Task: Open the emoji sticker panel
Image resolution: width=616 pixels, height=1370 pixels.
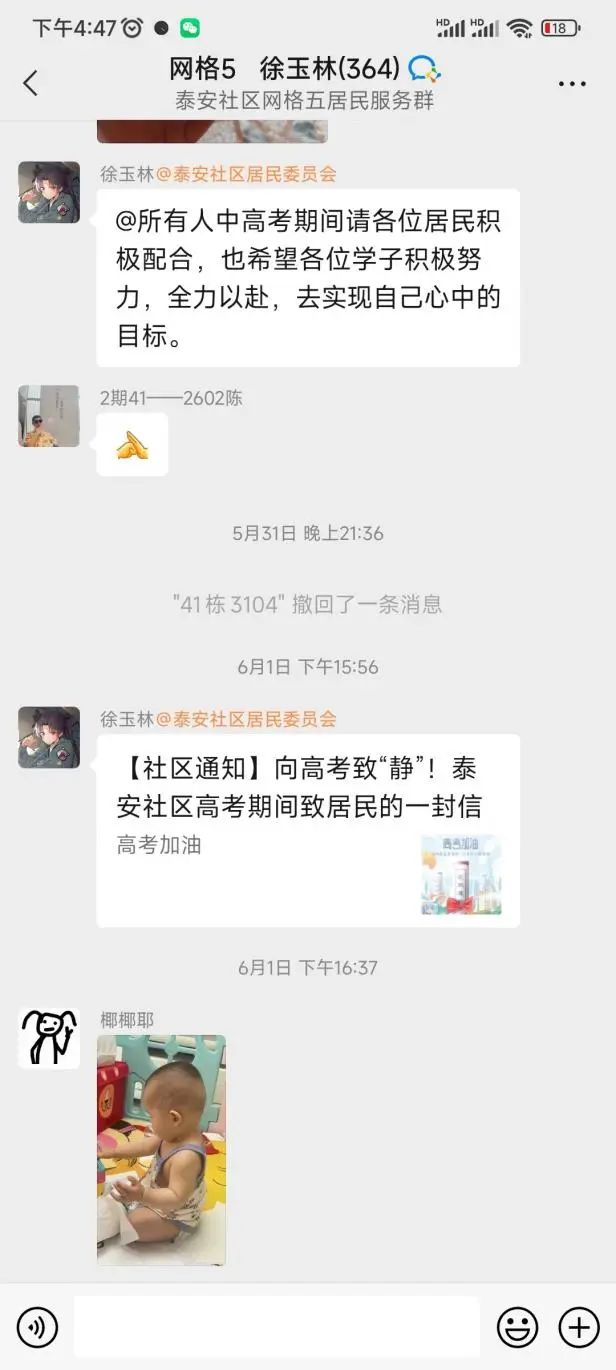Action: [517, 1327]
